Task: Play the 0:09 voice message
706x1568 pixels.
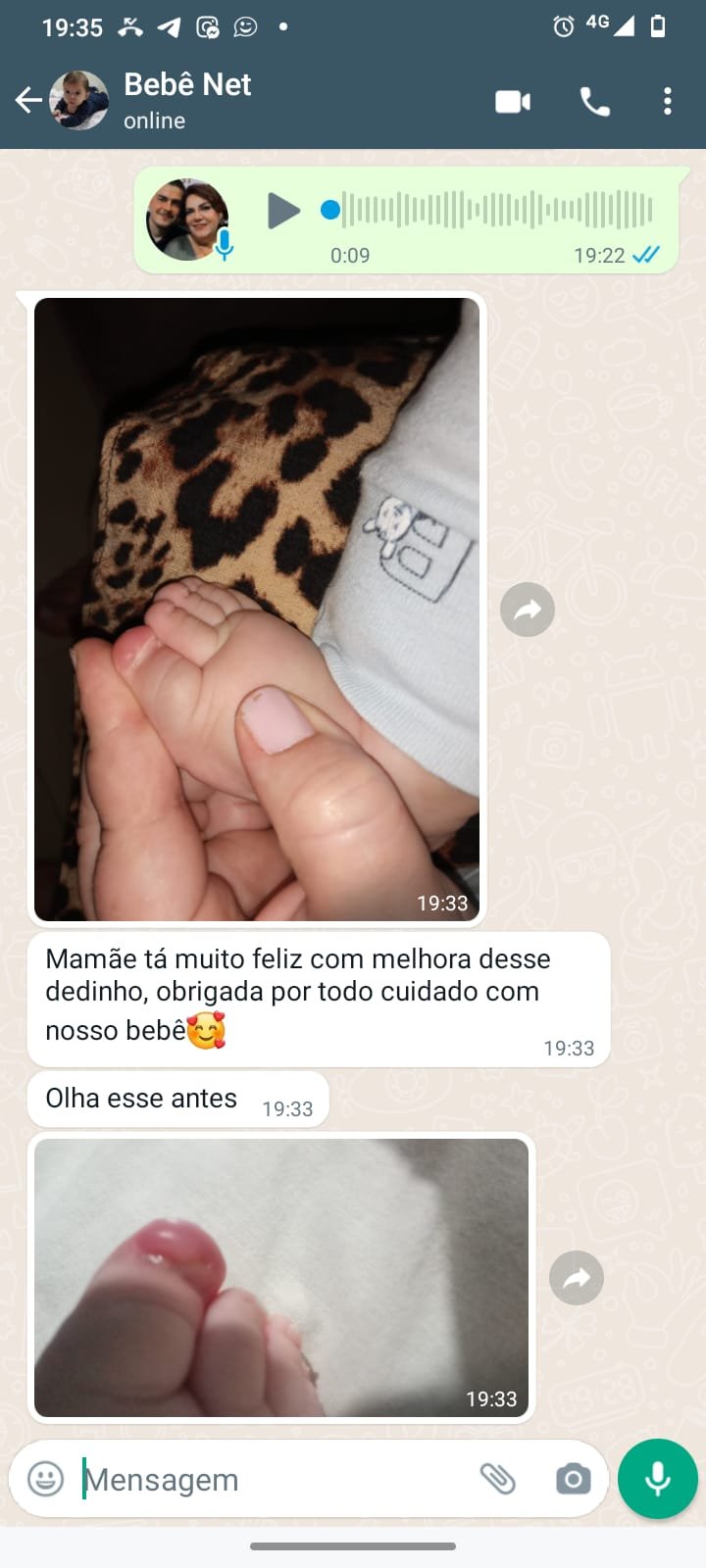Action: (283, 211)
